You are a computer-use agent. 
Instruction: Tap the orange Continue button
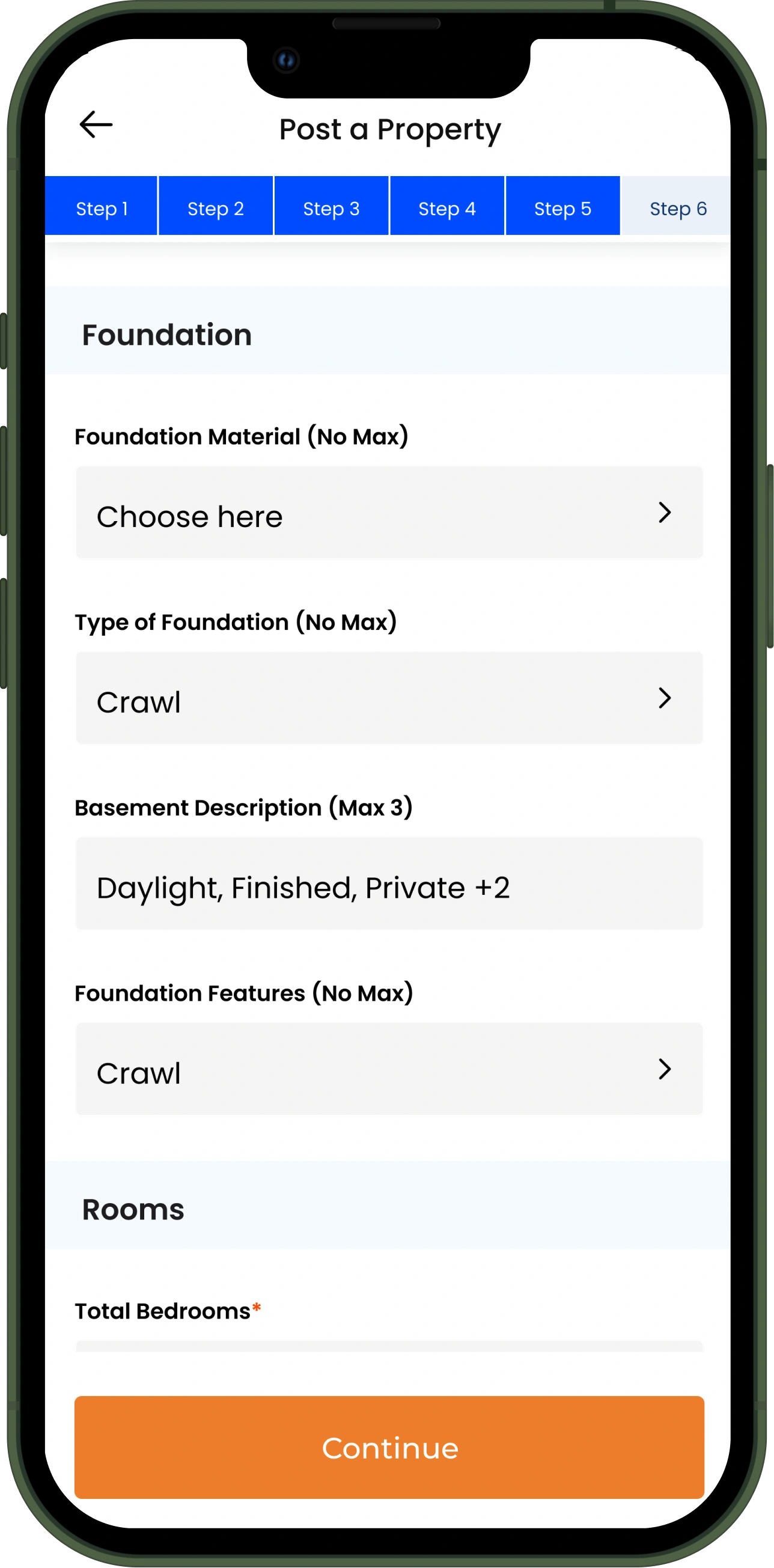389,1447
